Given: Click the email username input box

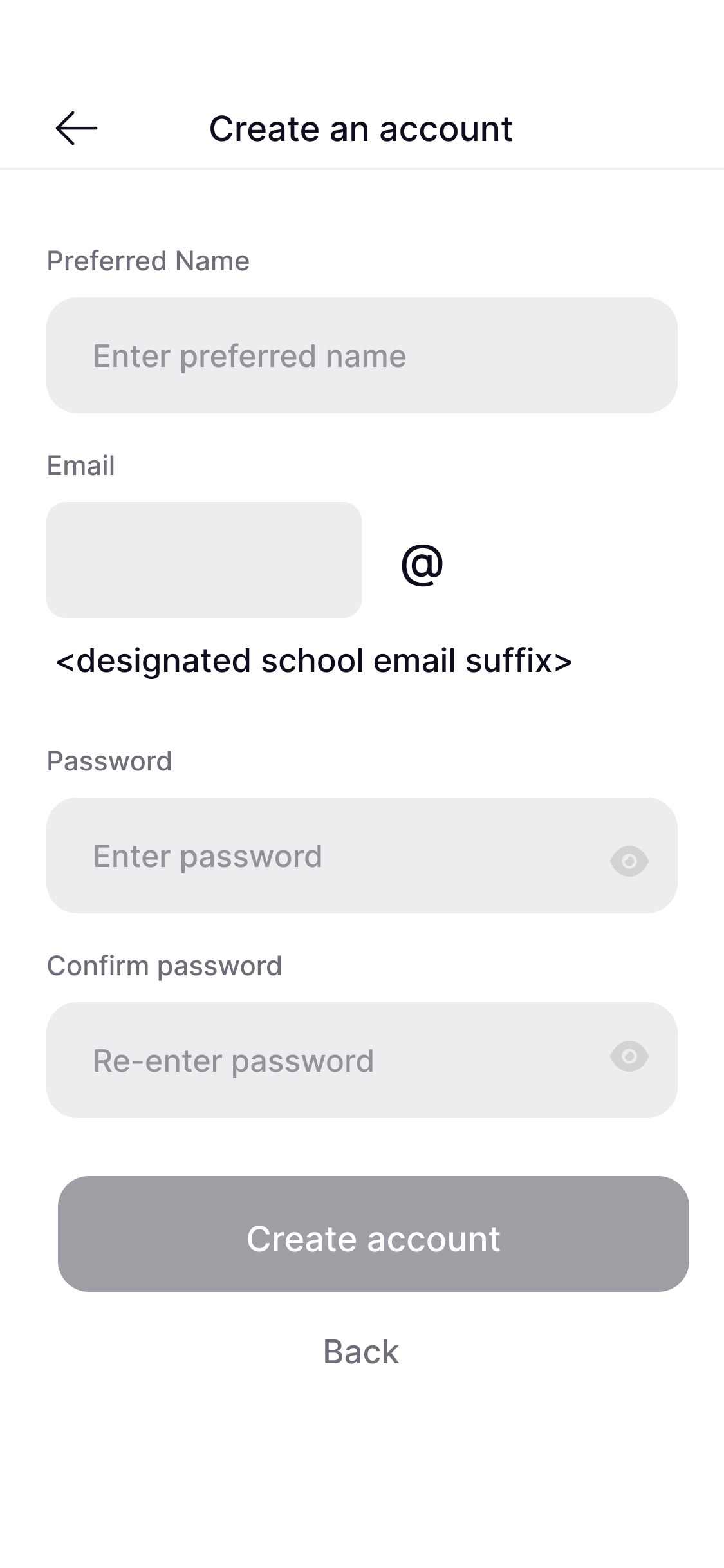Looking at the screenshot, I should 205,559.
